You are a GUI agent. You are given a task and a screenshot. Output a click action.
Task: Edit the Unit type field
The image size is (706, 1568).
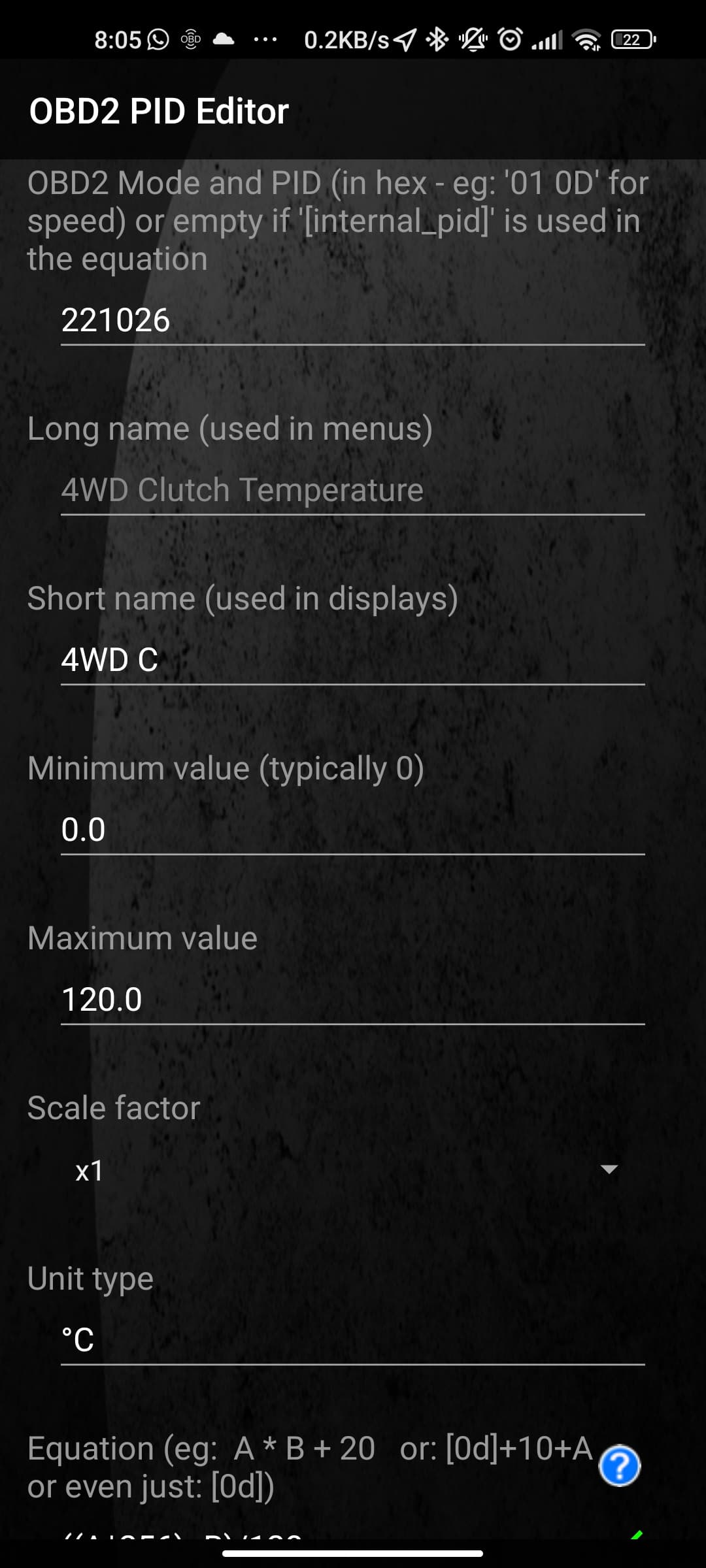352,1339
